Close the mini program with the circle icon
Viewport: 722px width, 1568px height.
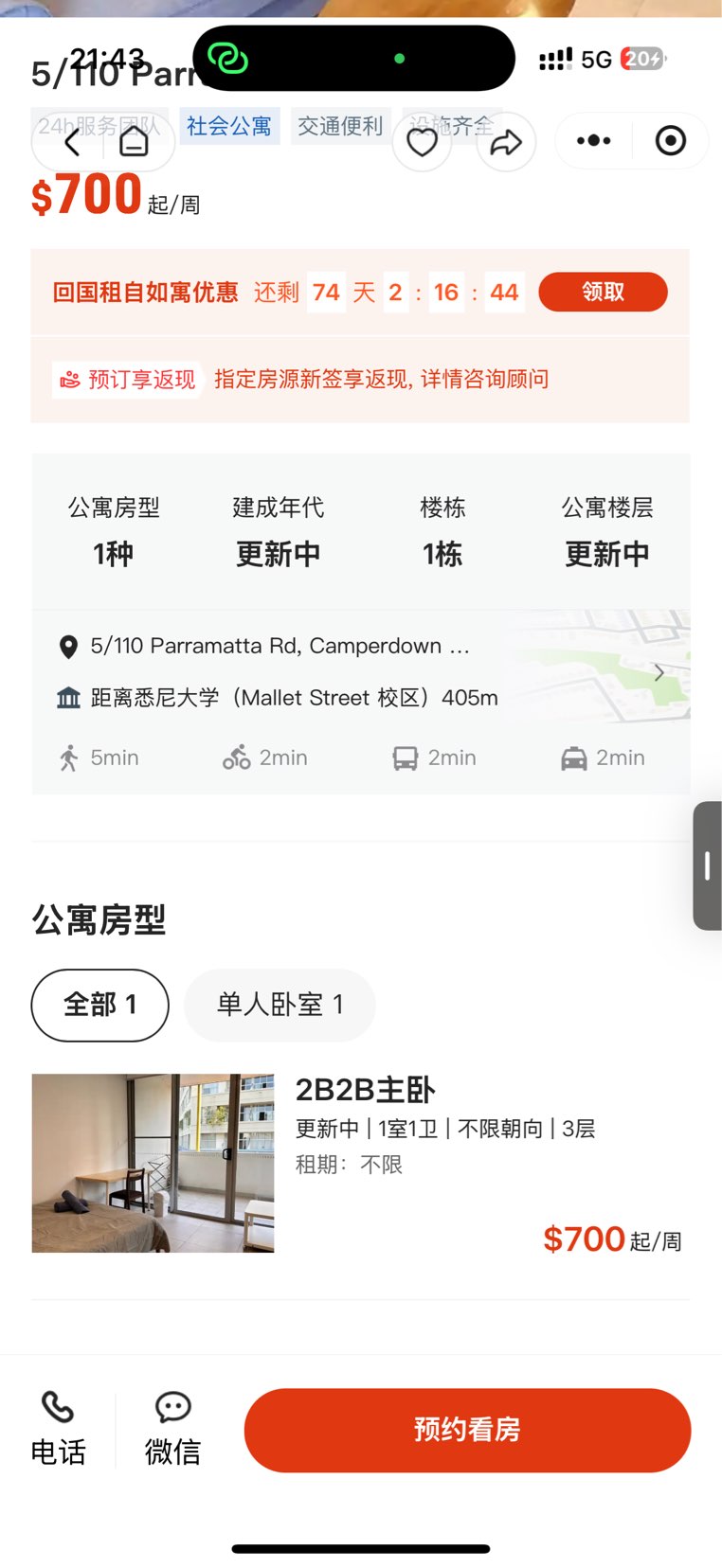pos(671,141)
